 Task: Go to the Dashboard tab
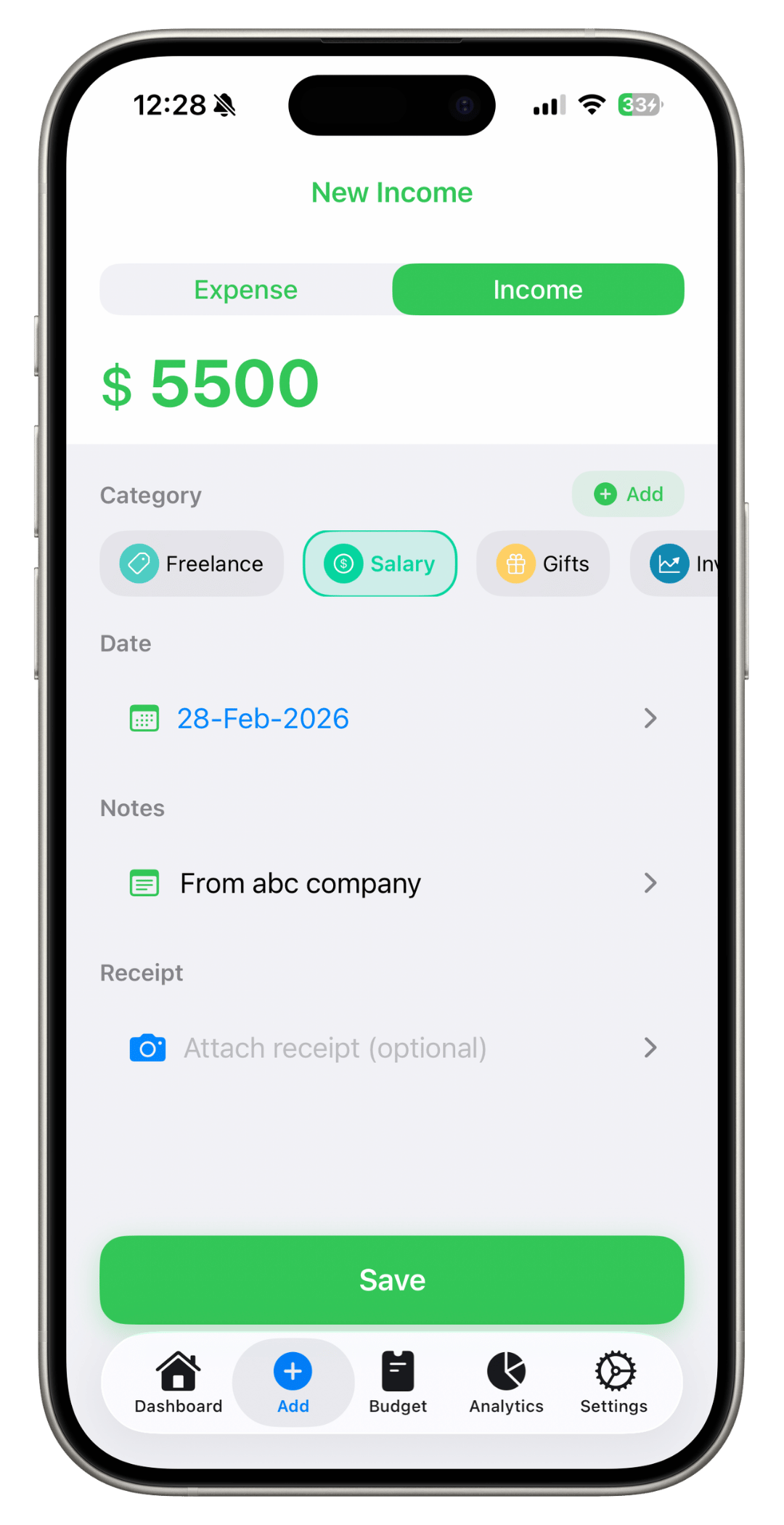tap(179, 1383)
